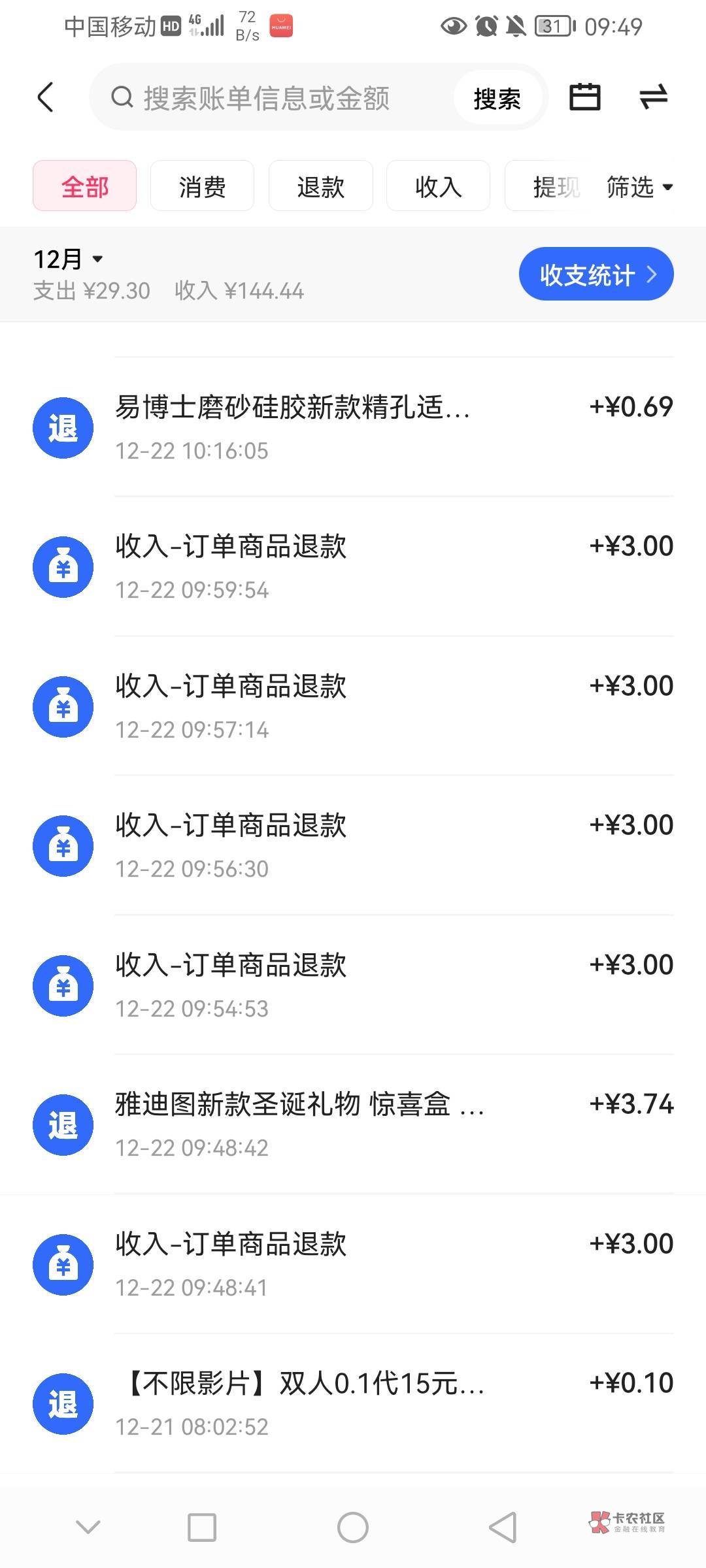This screenshot has height=1568, width=706.
Task: Go back using the top-left arrow
Action: click(45, 98)
